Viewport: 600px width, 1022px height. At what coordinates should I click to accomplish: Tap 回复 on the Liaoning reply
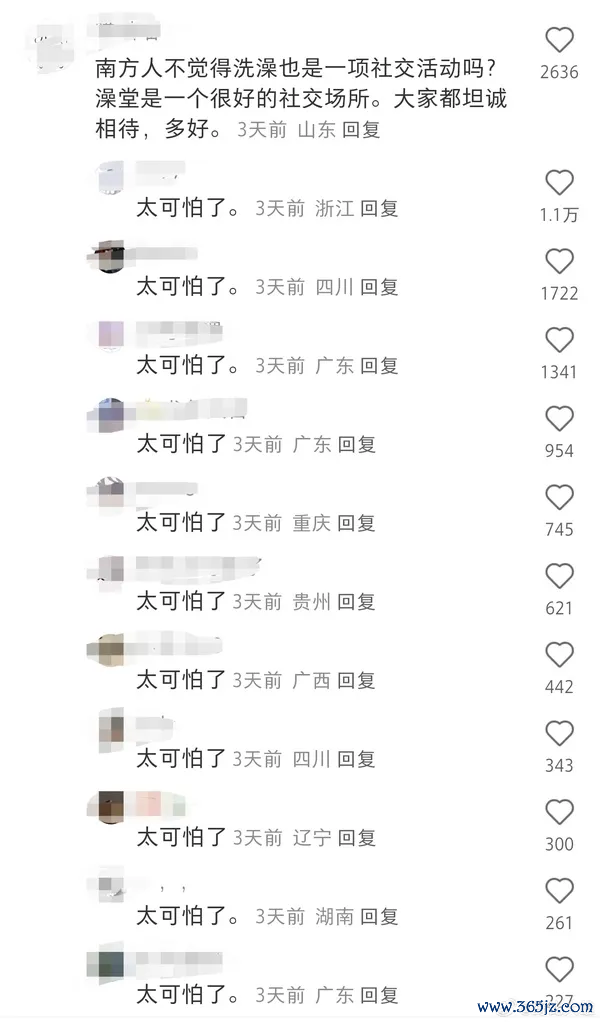click(356, 838)
